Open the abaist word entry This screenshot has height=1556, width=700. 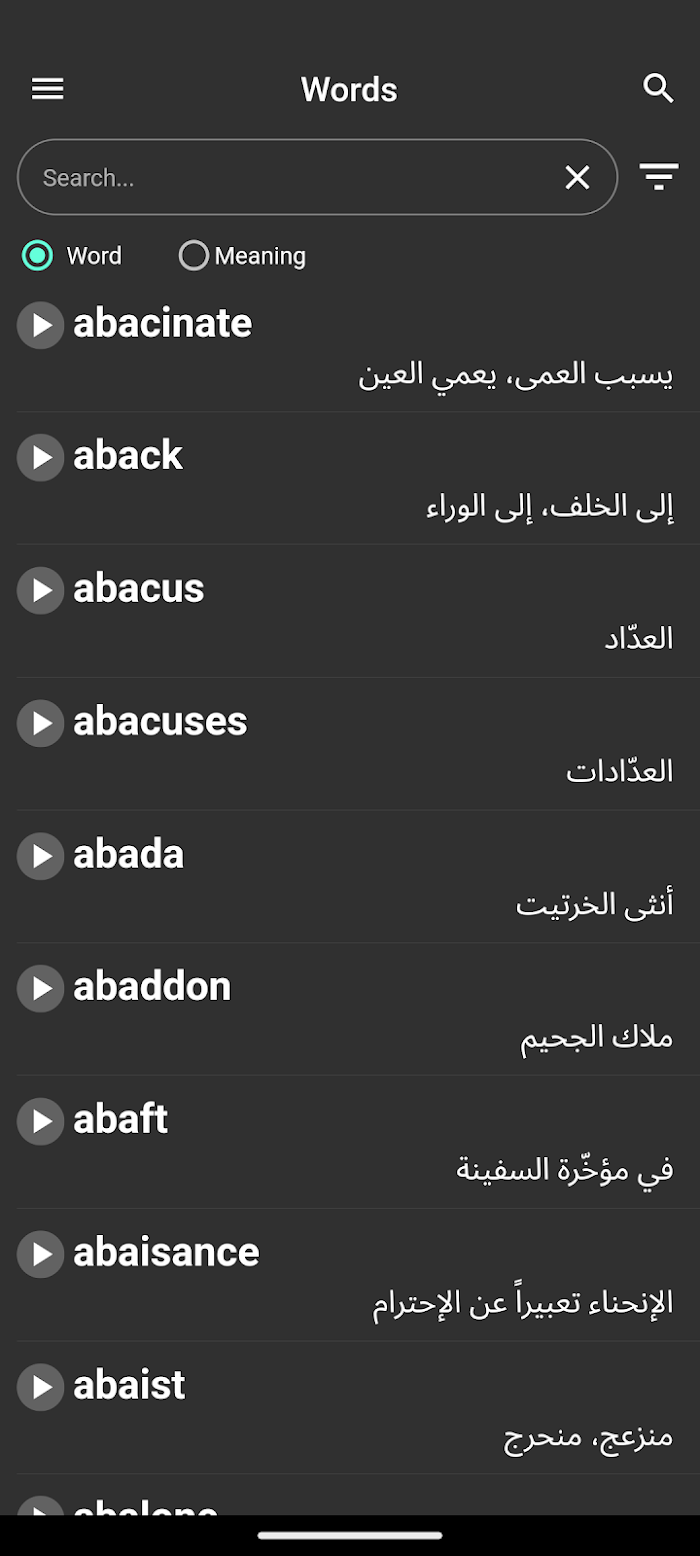[350, 1408]
